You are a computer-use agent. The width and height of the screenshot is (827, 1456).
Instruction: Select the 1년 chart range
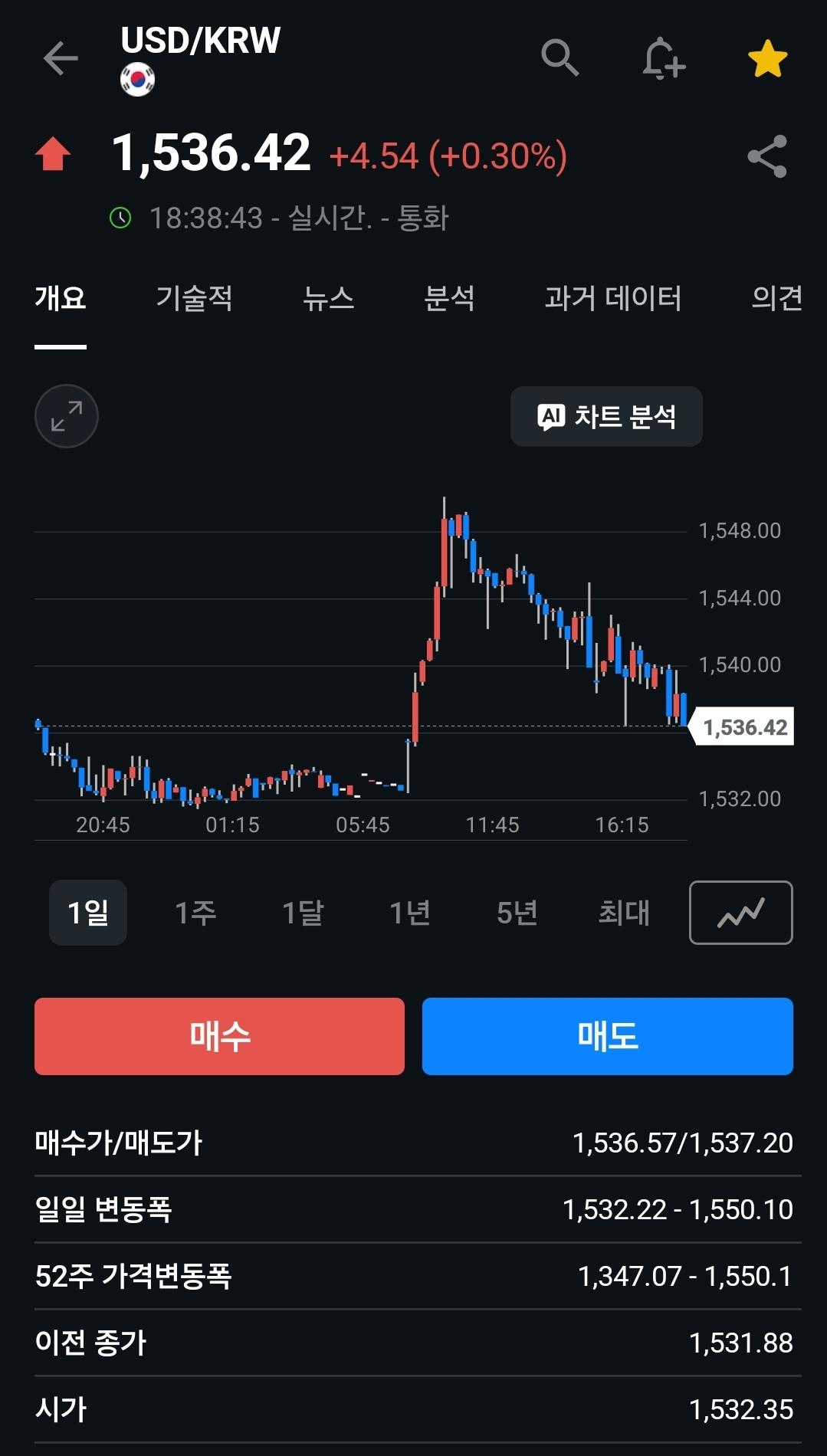[410, 913]
